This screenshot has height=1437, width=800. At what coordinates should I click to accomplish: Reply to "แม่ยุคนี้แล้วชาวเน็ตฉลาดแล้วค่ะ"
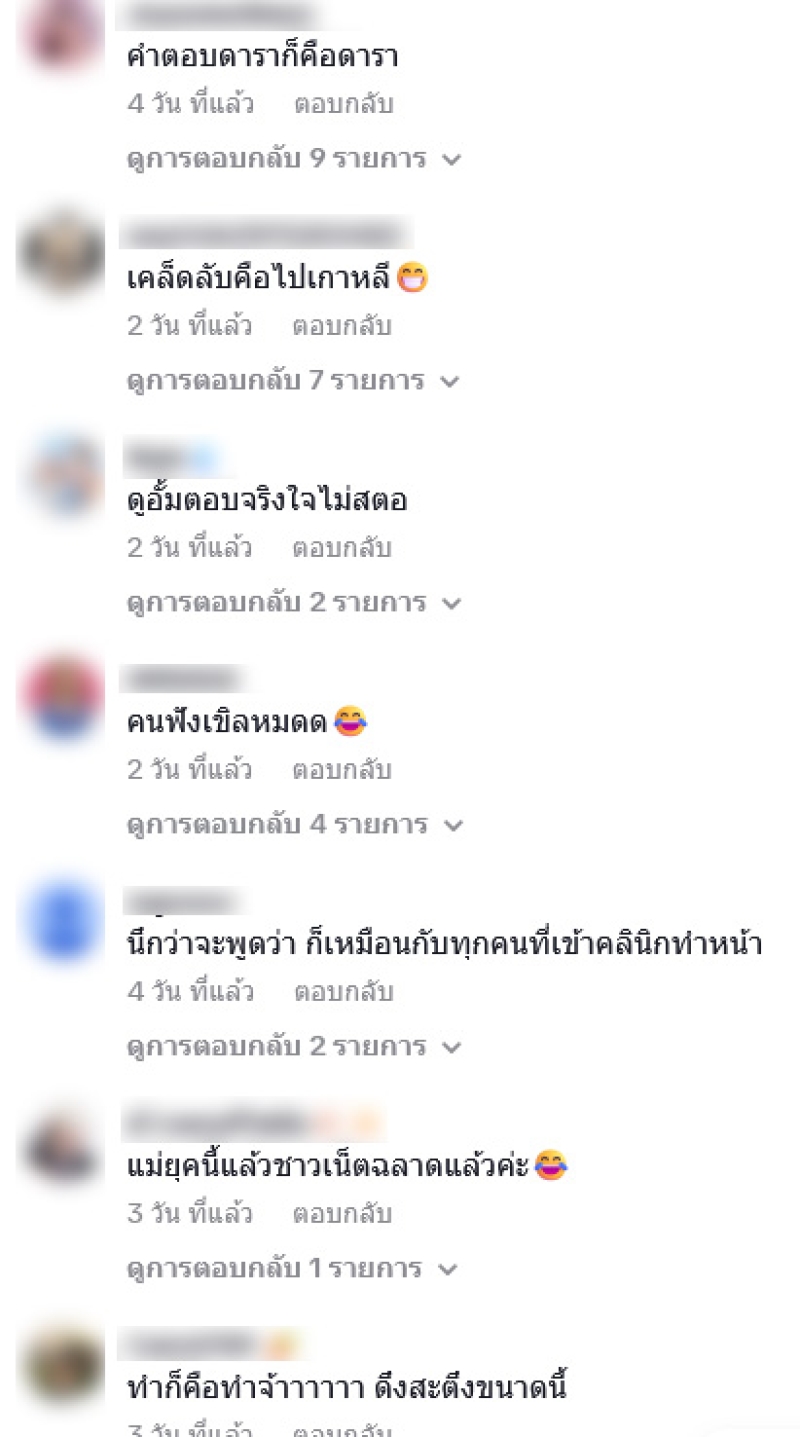[x=342, y=1214]
